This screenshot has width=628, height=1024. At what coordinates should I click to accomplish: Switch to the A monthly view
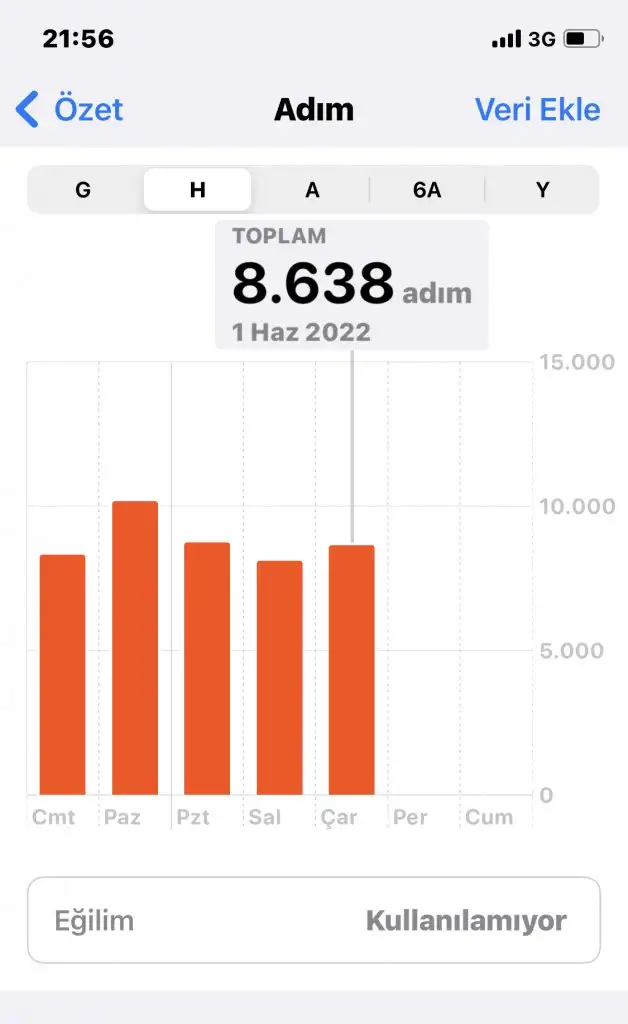(x=312, y=190)
